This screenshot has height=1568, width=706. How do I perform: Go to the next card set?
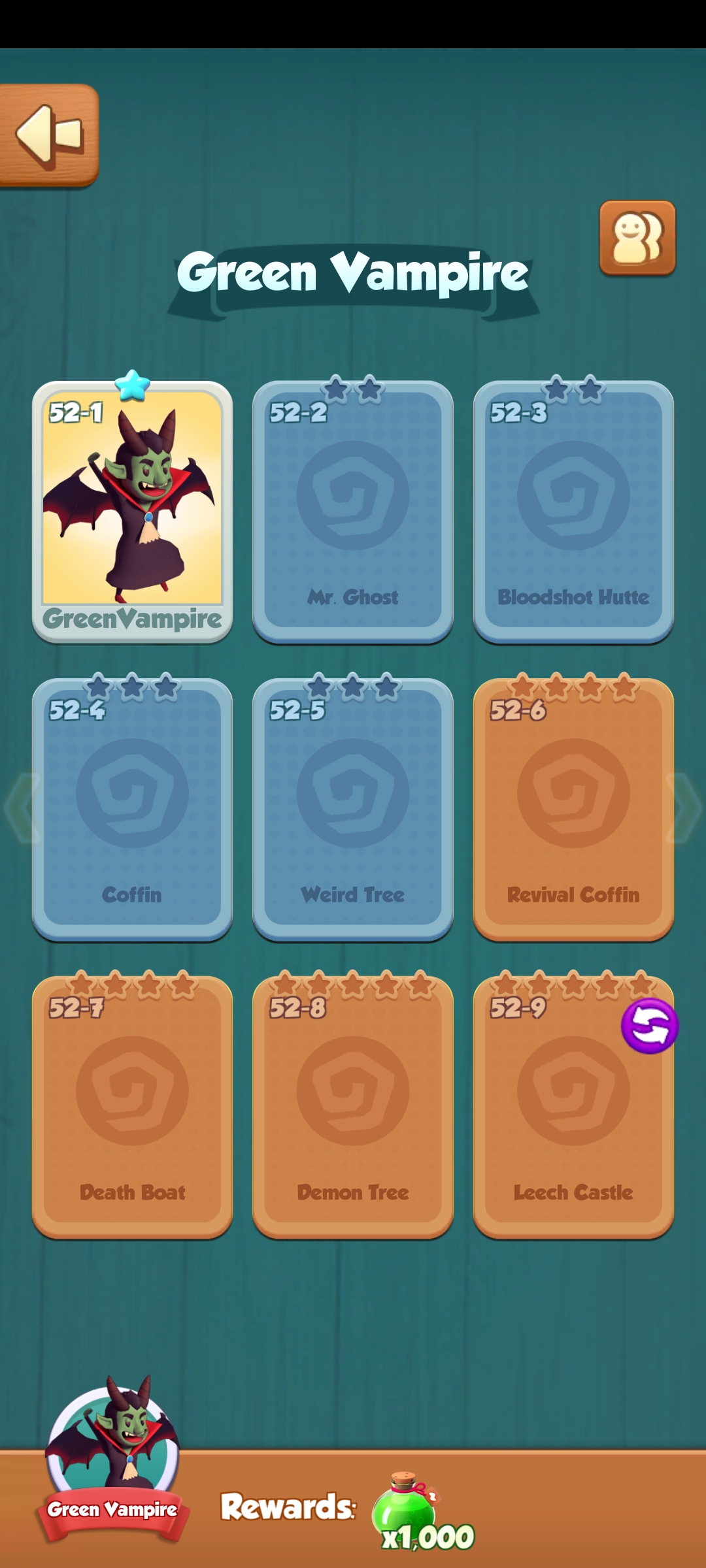(x=685, y=808)
